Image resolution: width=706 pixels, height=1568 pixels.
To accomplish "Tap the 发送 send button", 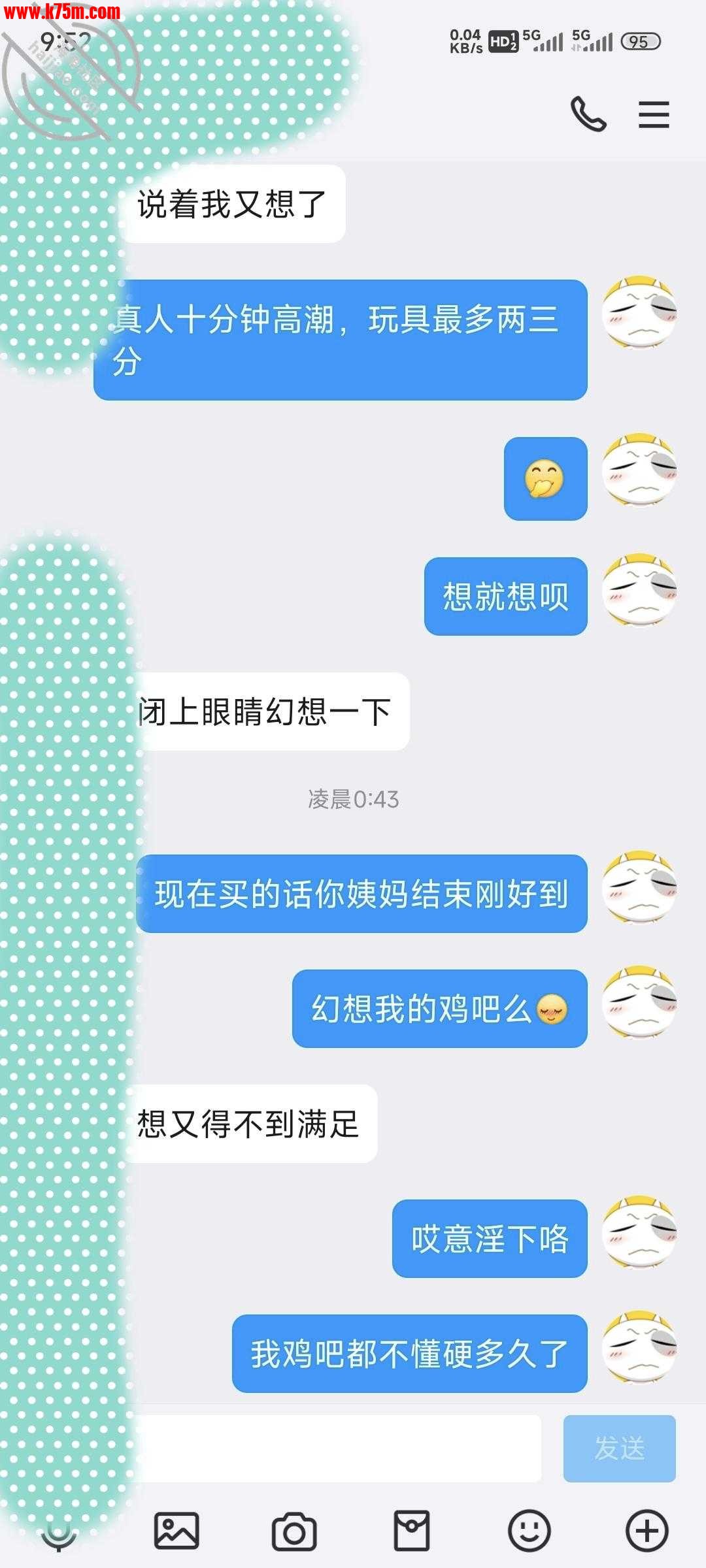I will [x=619, y=1448].
